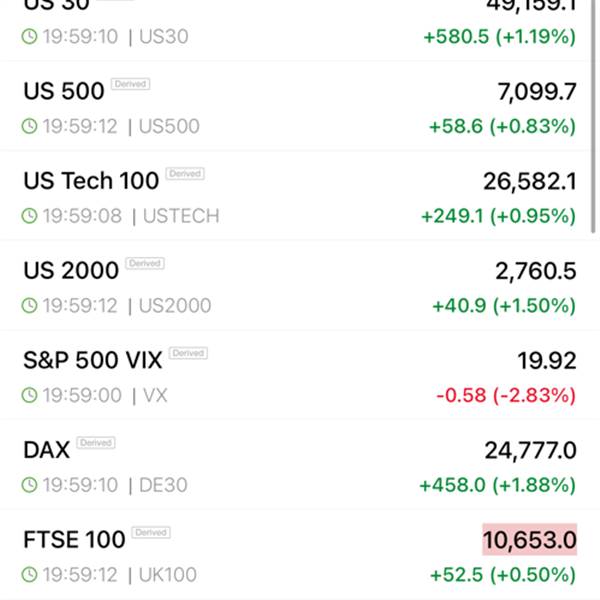Open the US 30 index row
The image size is (600, 600).
pos(300,30)
